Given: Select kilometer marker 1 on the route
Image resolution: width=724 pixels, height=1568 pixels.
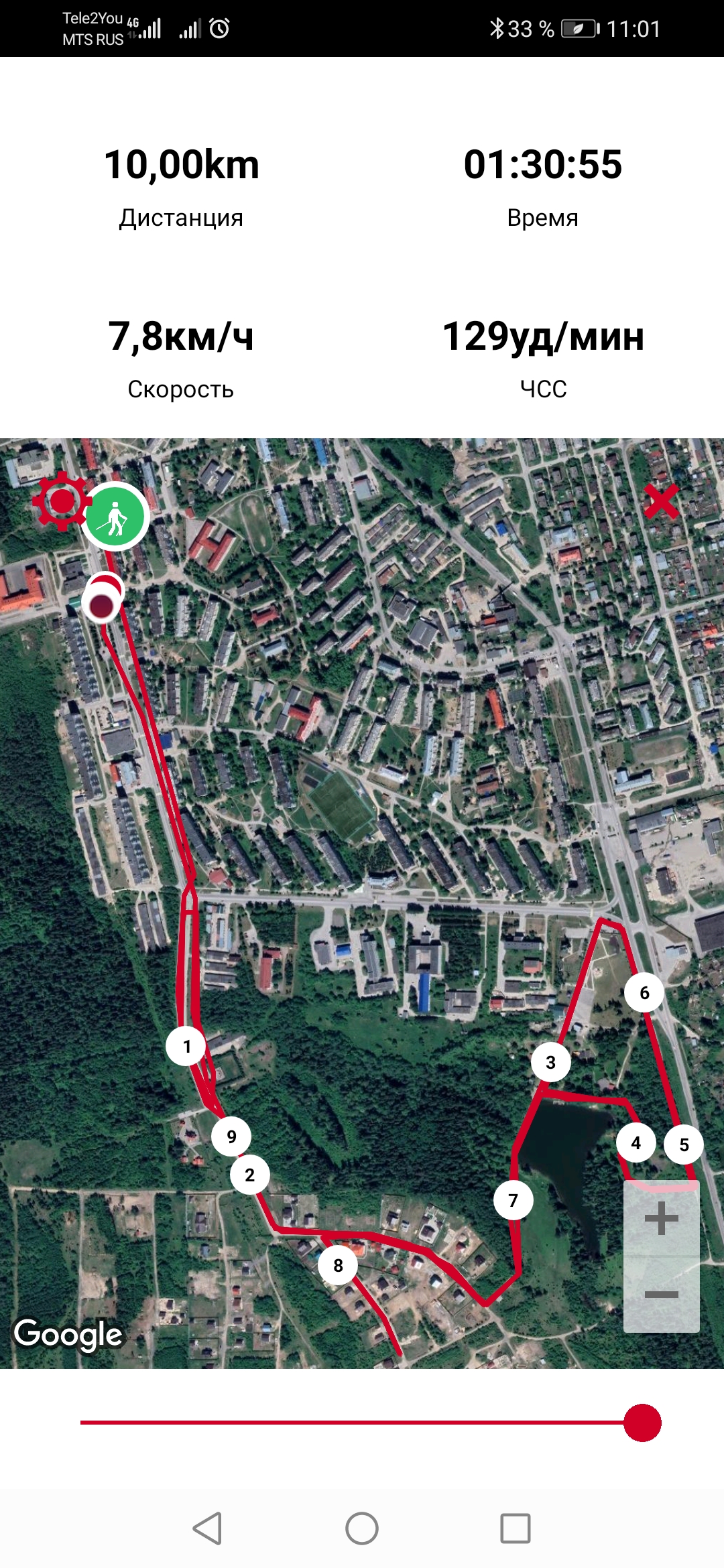Looking at the screenshot, I should pyautogui.click(x=186, y=1046).
